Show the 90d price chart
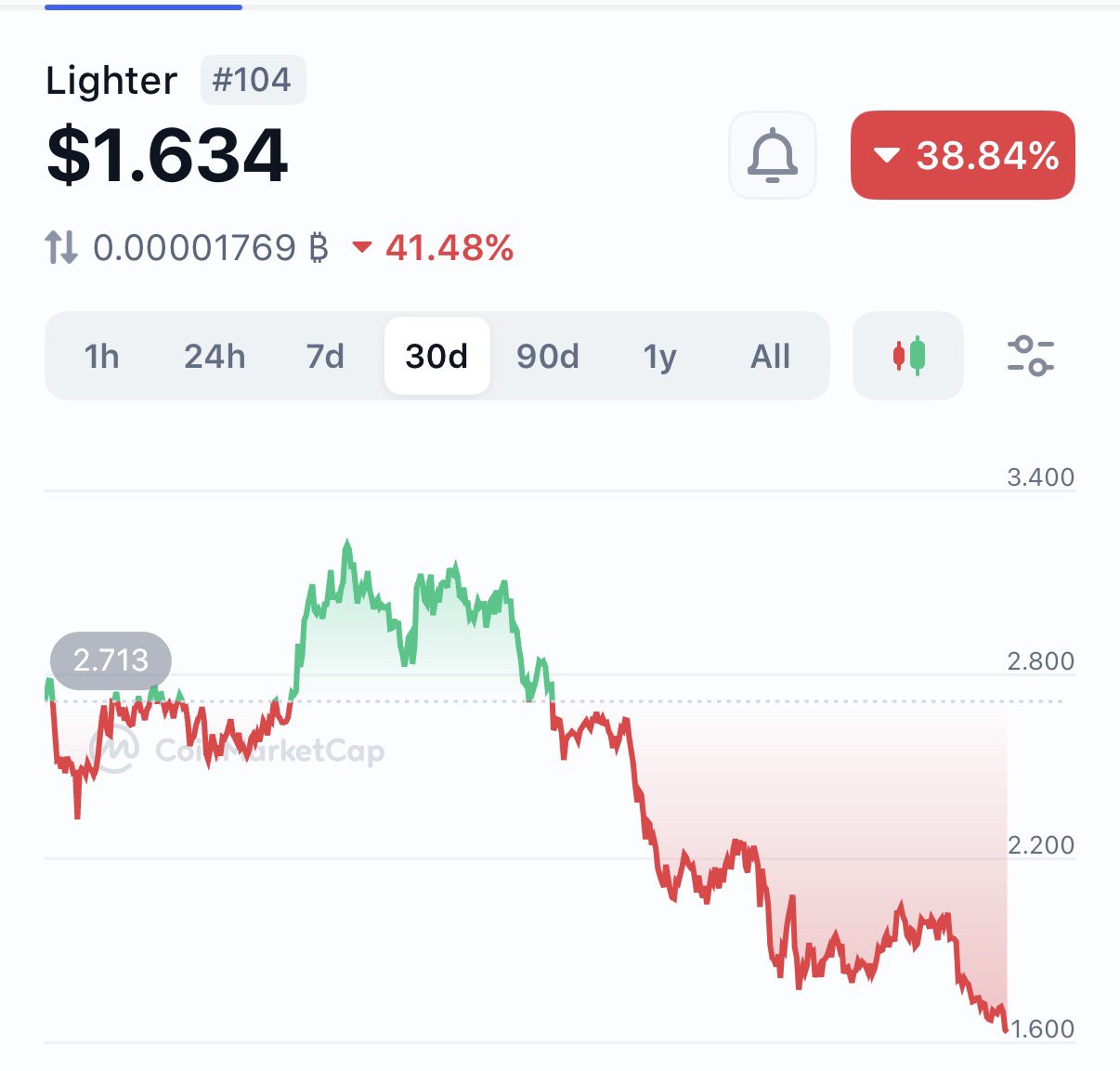The width and height of the screenshot is (1120, 1071). [x=548, y=356]
